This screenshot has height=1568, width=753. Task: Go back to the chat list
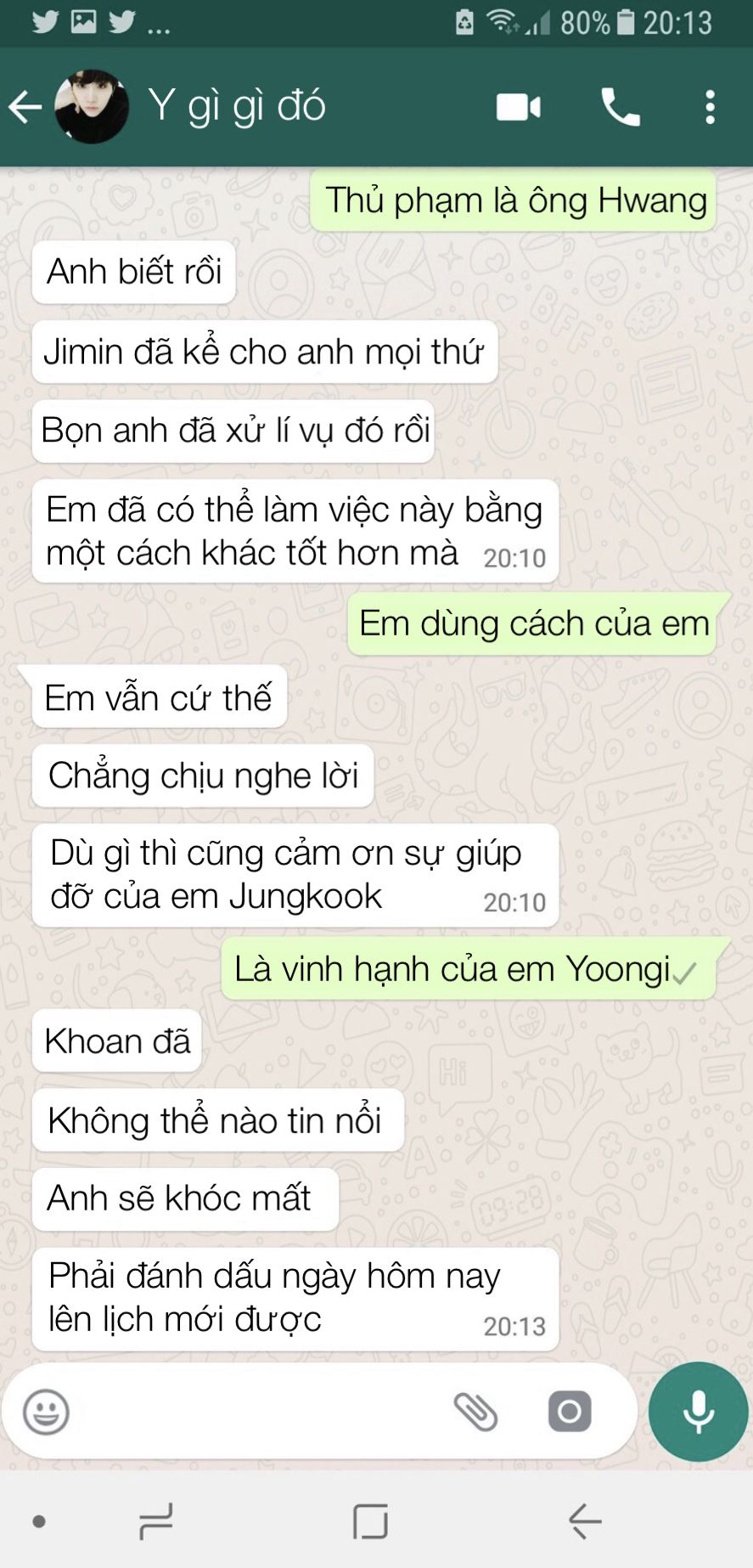tap(25, 107)
